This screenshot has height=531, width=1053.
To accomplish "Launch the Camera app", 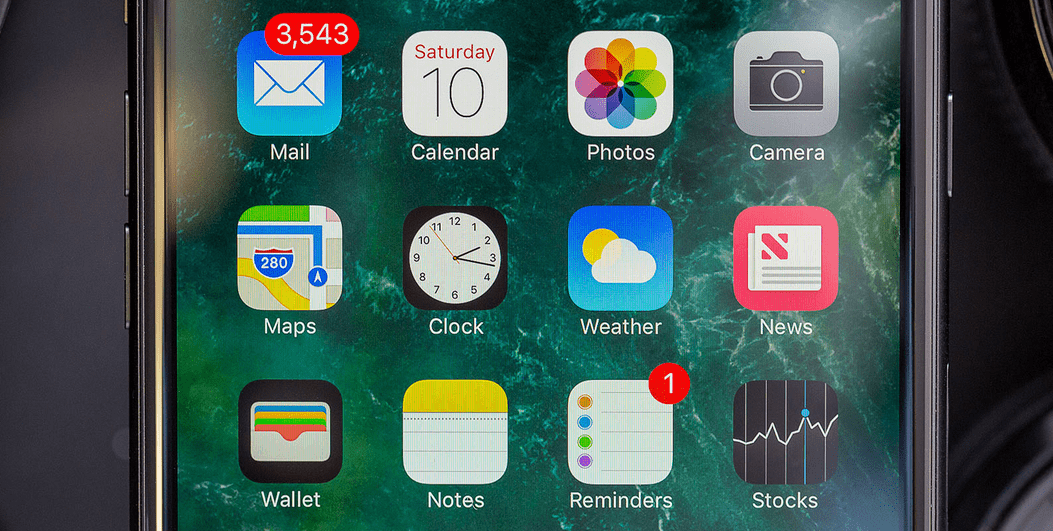I will (786, 84).
